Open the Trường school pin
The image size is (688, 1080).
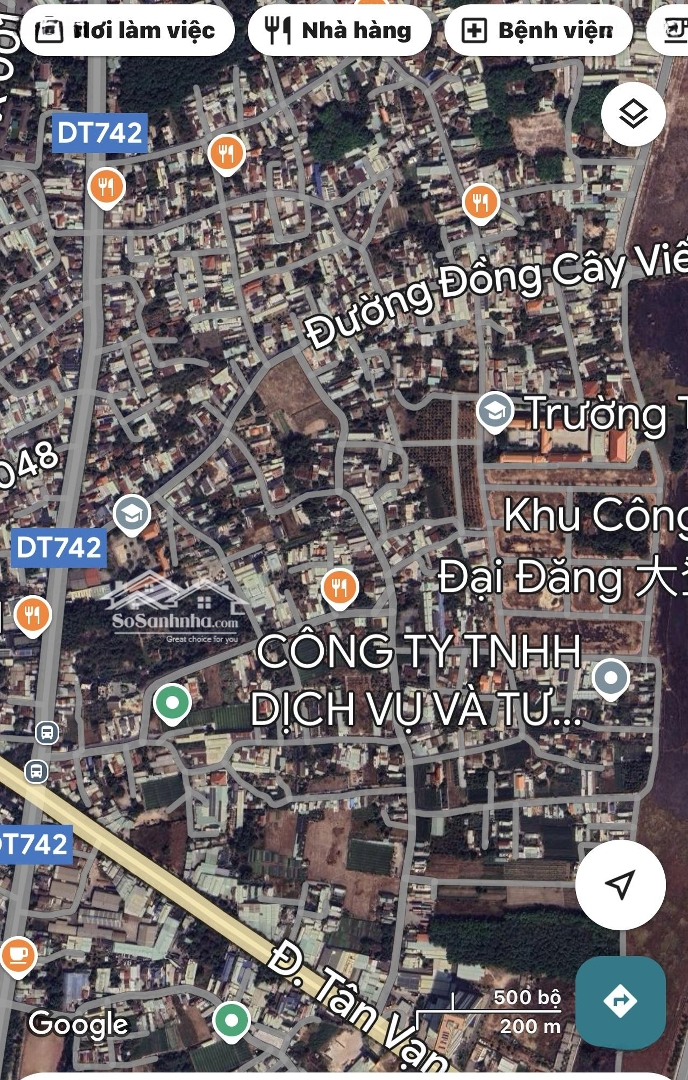click(x=494, y=411)
